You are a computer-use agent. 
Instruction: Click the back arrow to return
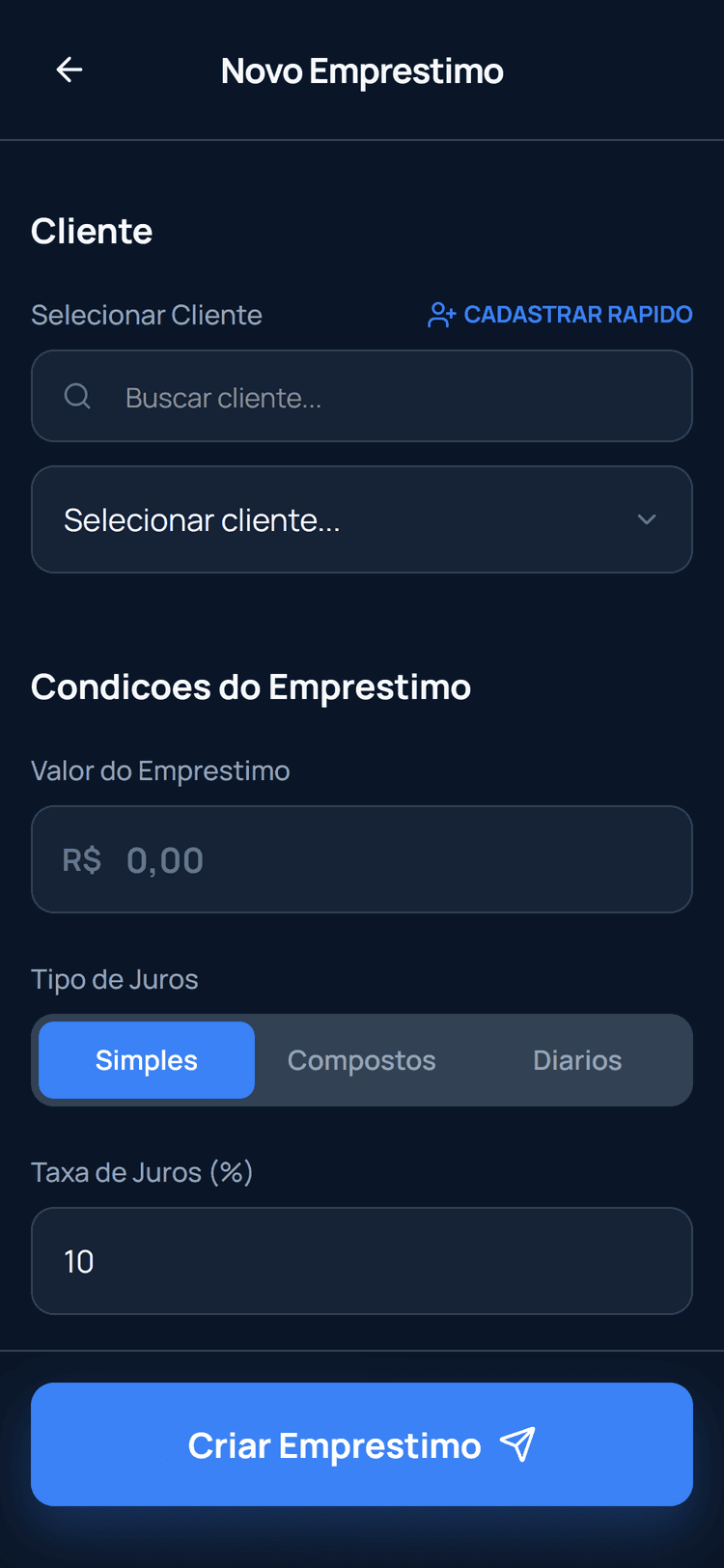click(x=69, y=70)
